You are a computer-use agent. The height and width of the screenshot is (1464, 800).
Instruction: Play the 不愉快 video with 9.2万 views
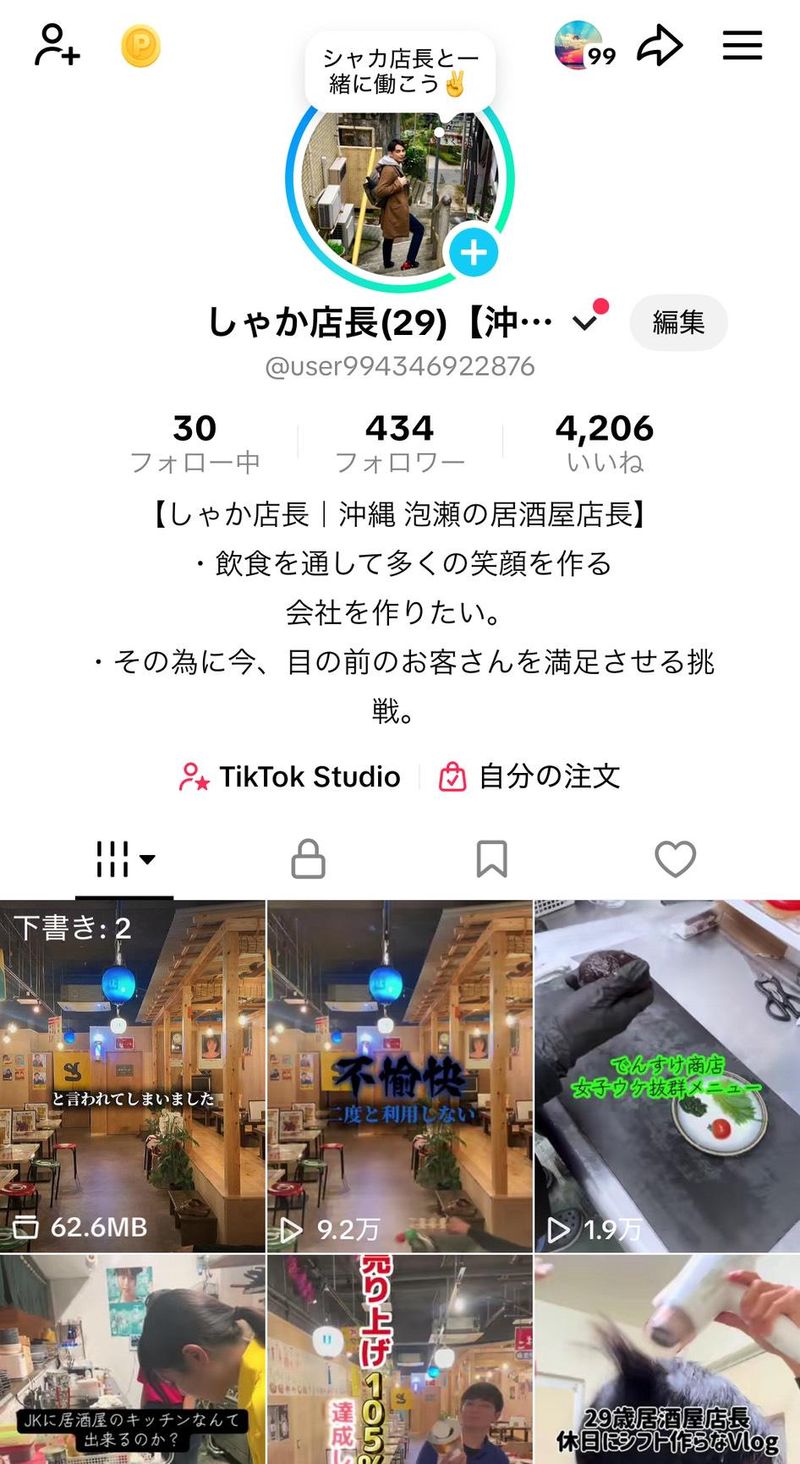click(399, 1075)
